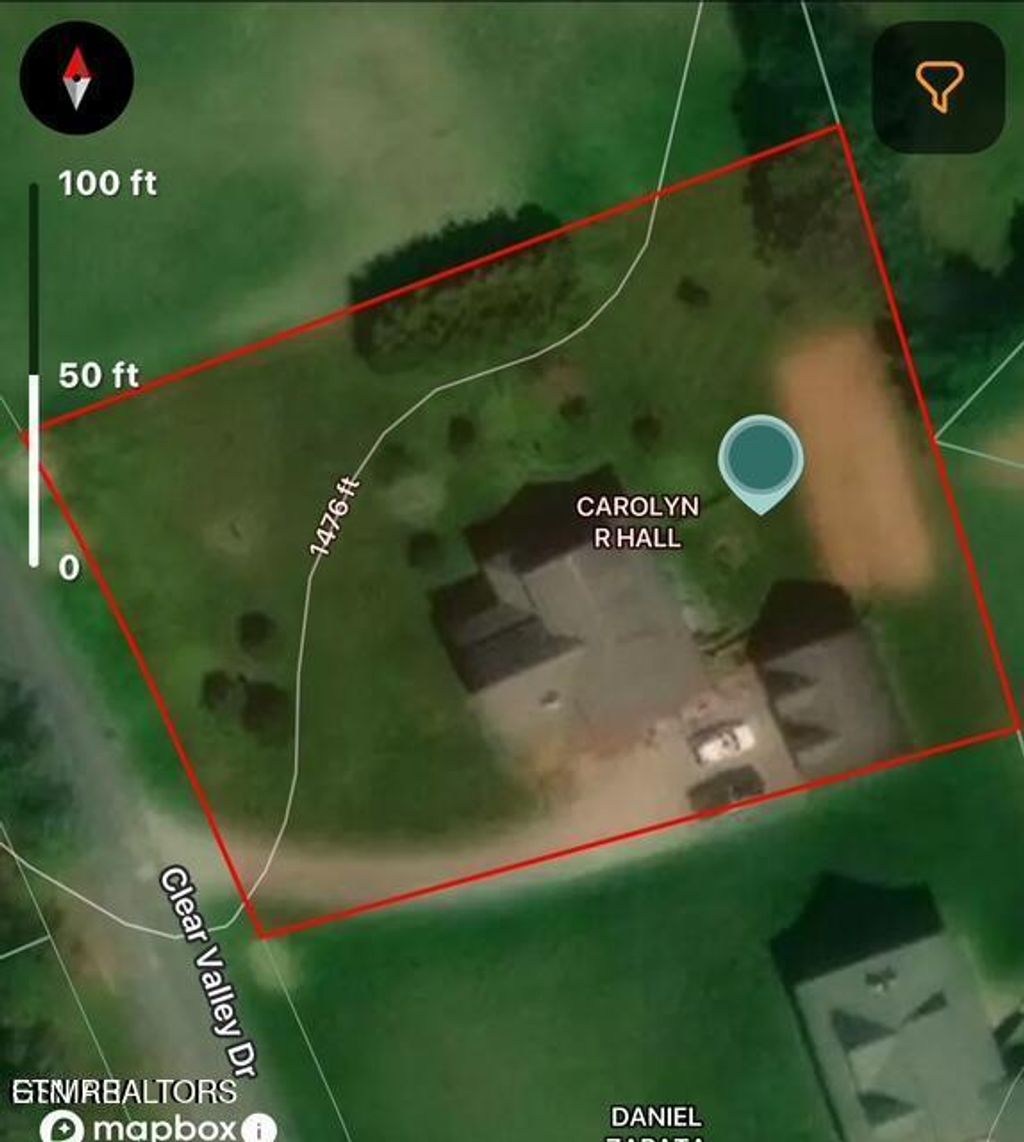The width and height of the screenshot is (1024, 1142).
Task: Select the teal location pin marker
Action: point(761,460)
